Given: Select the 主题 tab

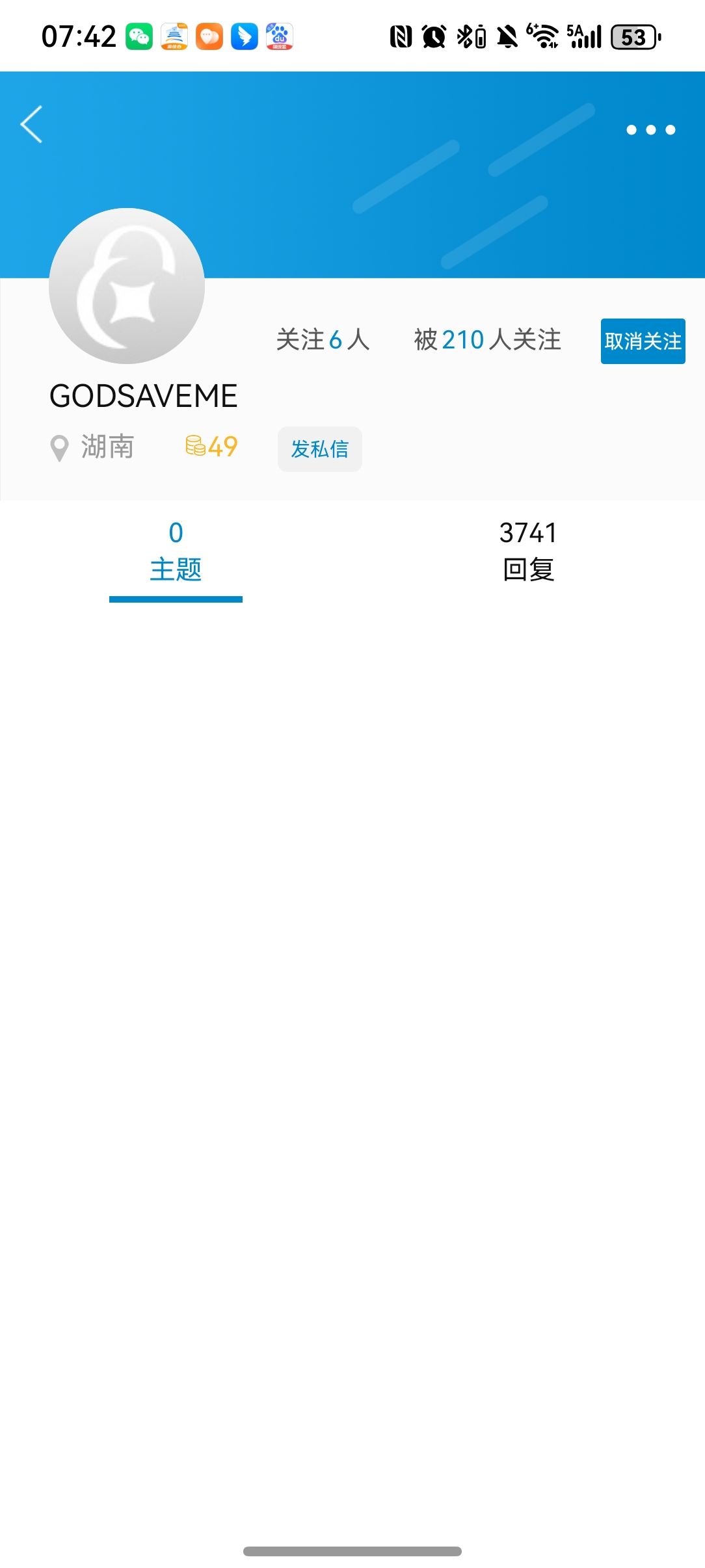Looking at the screenshot, I should click(x=176, y=551).
